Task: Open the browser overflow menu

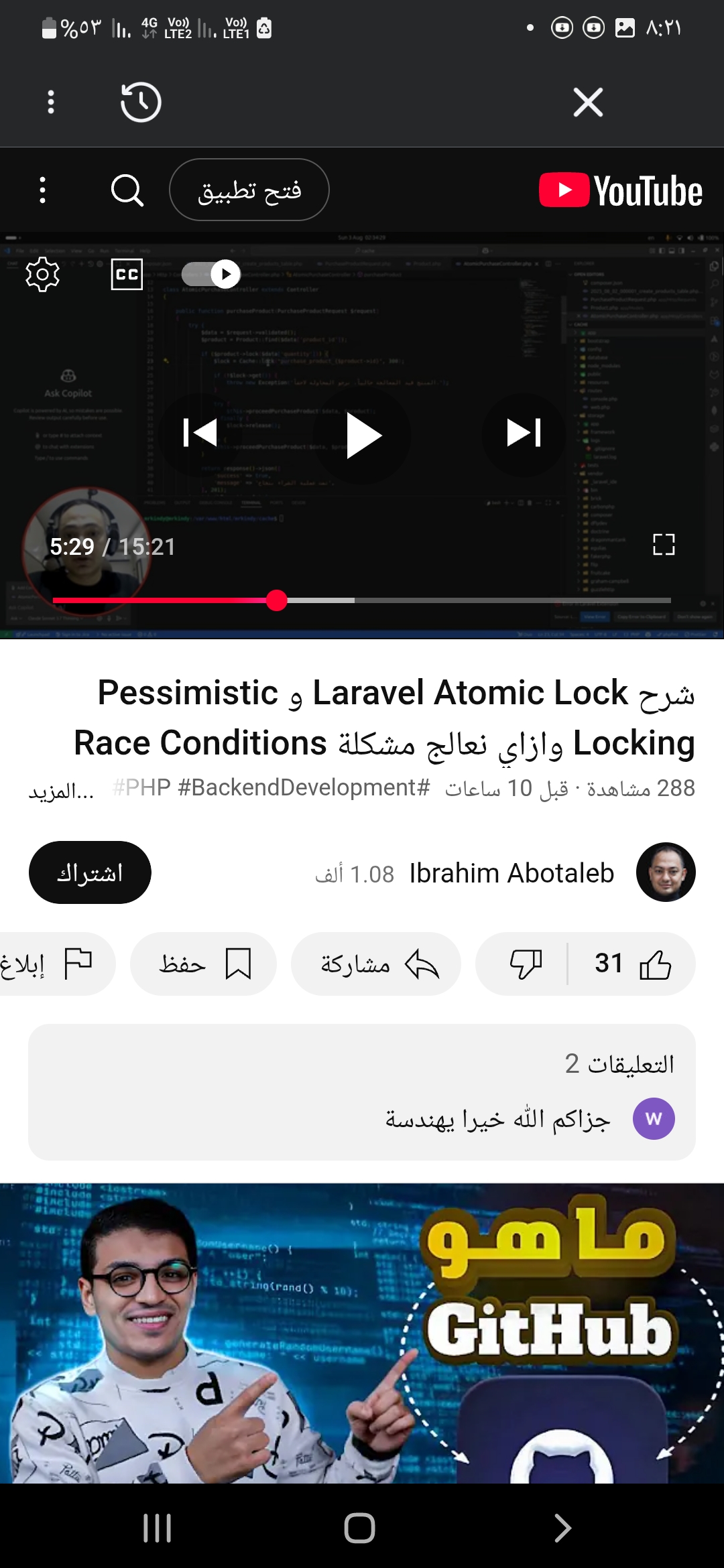Action: 51,103
